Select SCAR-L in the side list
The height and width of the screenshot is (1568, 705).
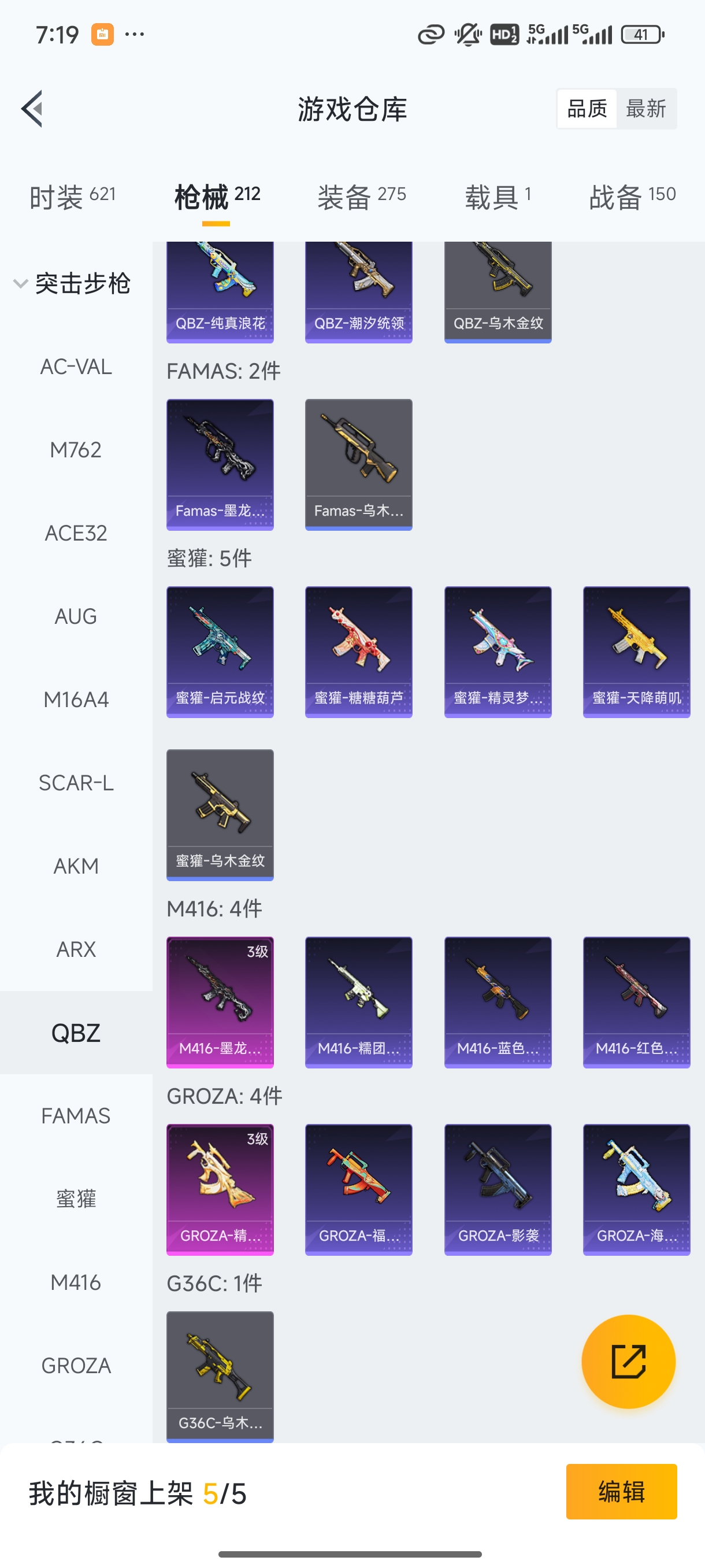76,783
